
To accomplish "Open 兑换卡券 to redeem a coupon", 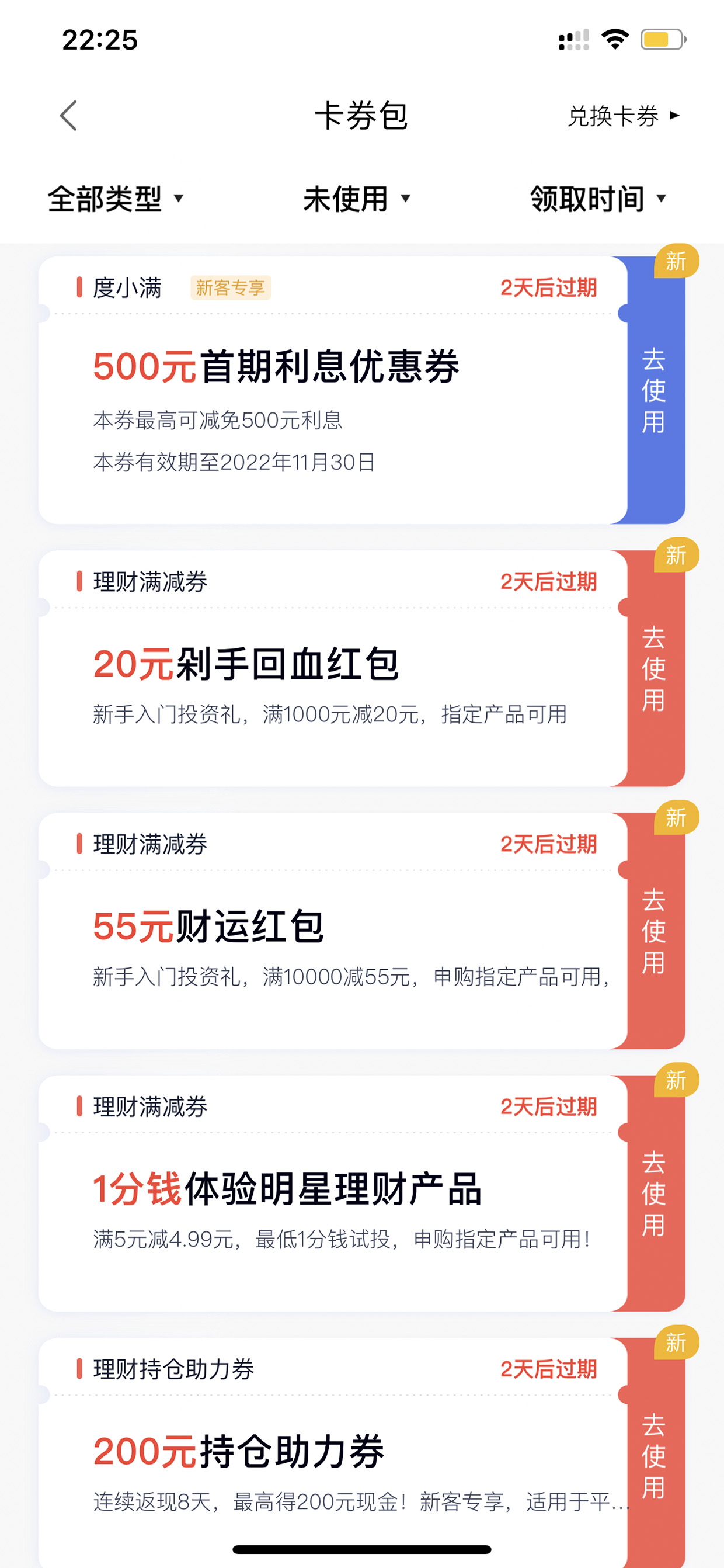I will (x=623, y=116).
